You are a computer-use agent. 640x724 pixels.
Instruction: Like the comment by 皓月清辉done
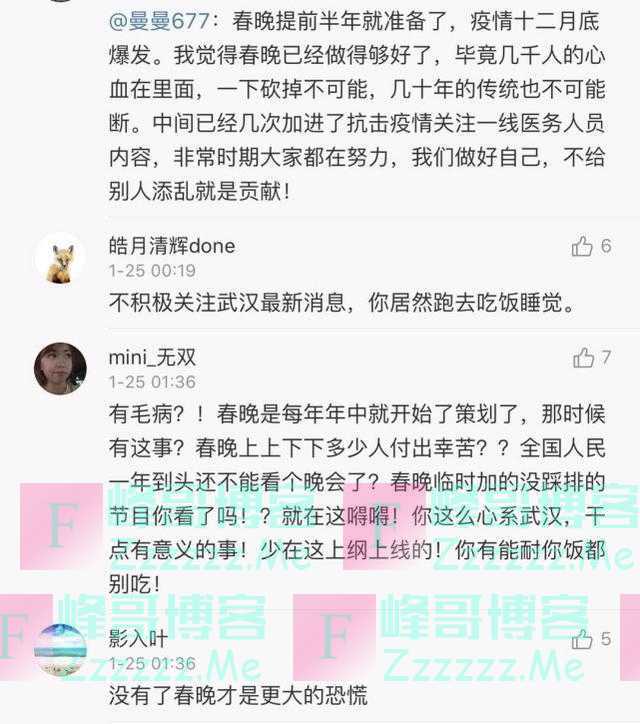tap(583, 246)
